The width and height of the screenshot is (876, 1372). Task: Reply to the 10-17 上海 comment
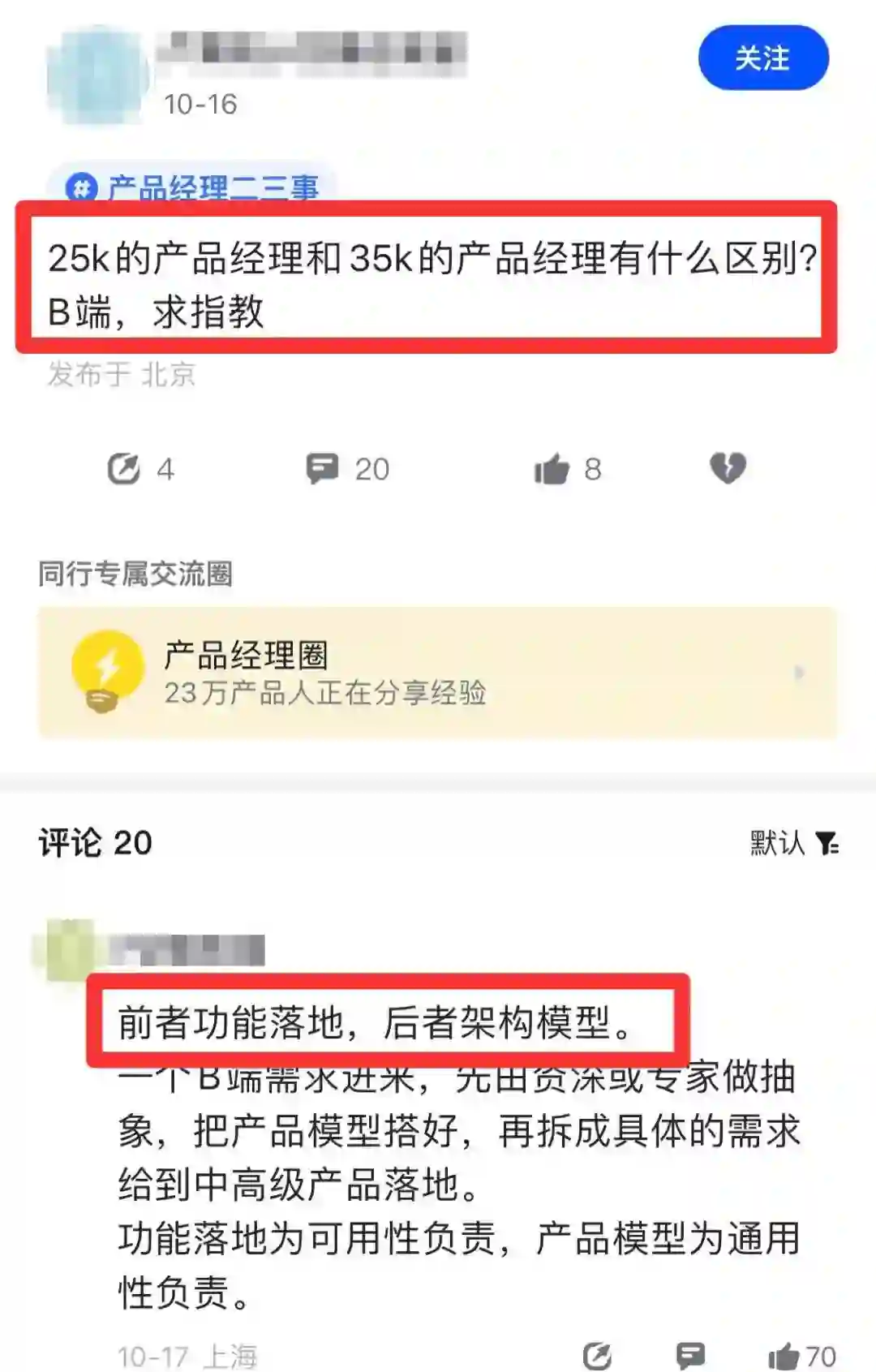click(690, 1355)
